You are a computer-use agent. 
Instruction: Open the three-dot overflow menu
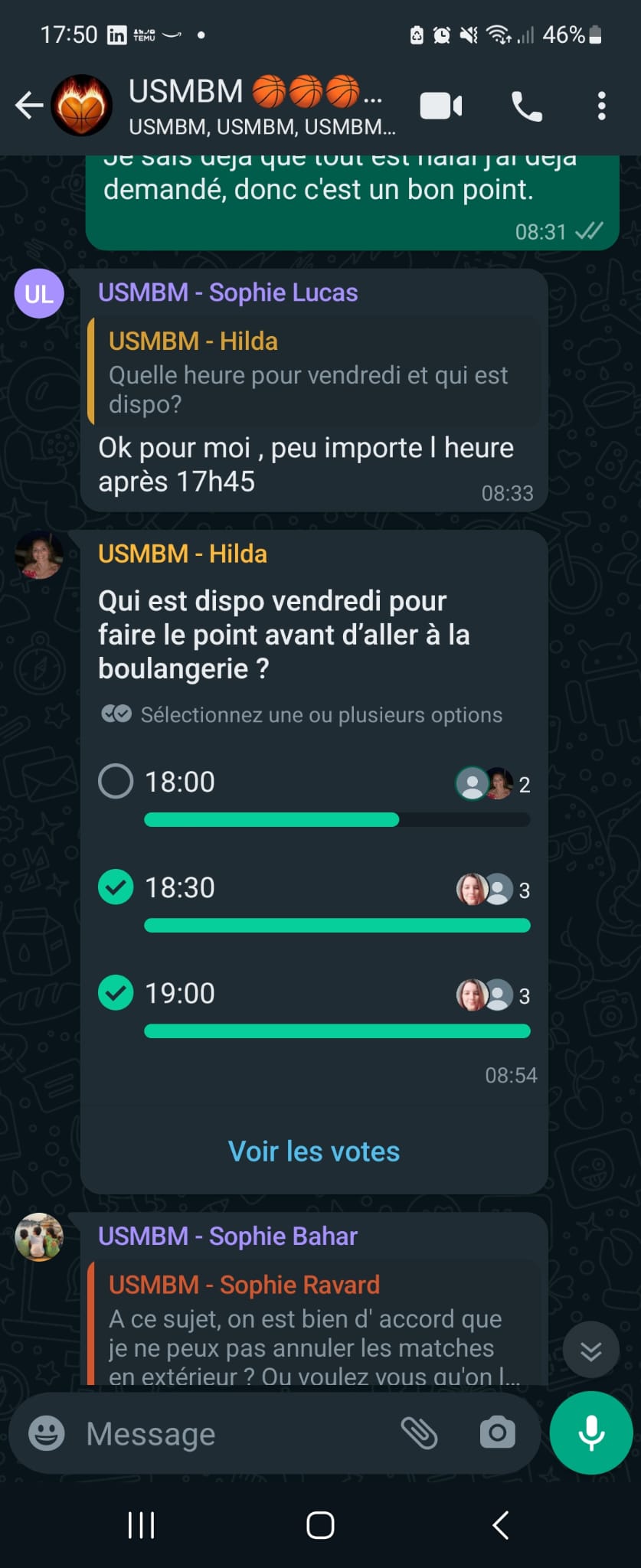pos(601,106)
